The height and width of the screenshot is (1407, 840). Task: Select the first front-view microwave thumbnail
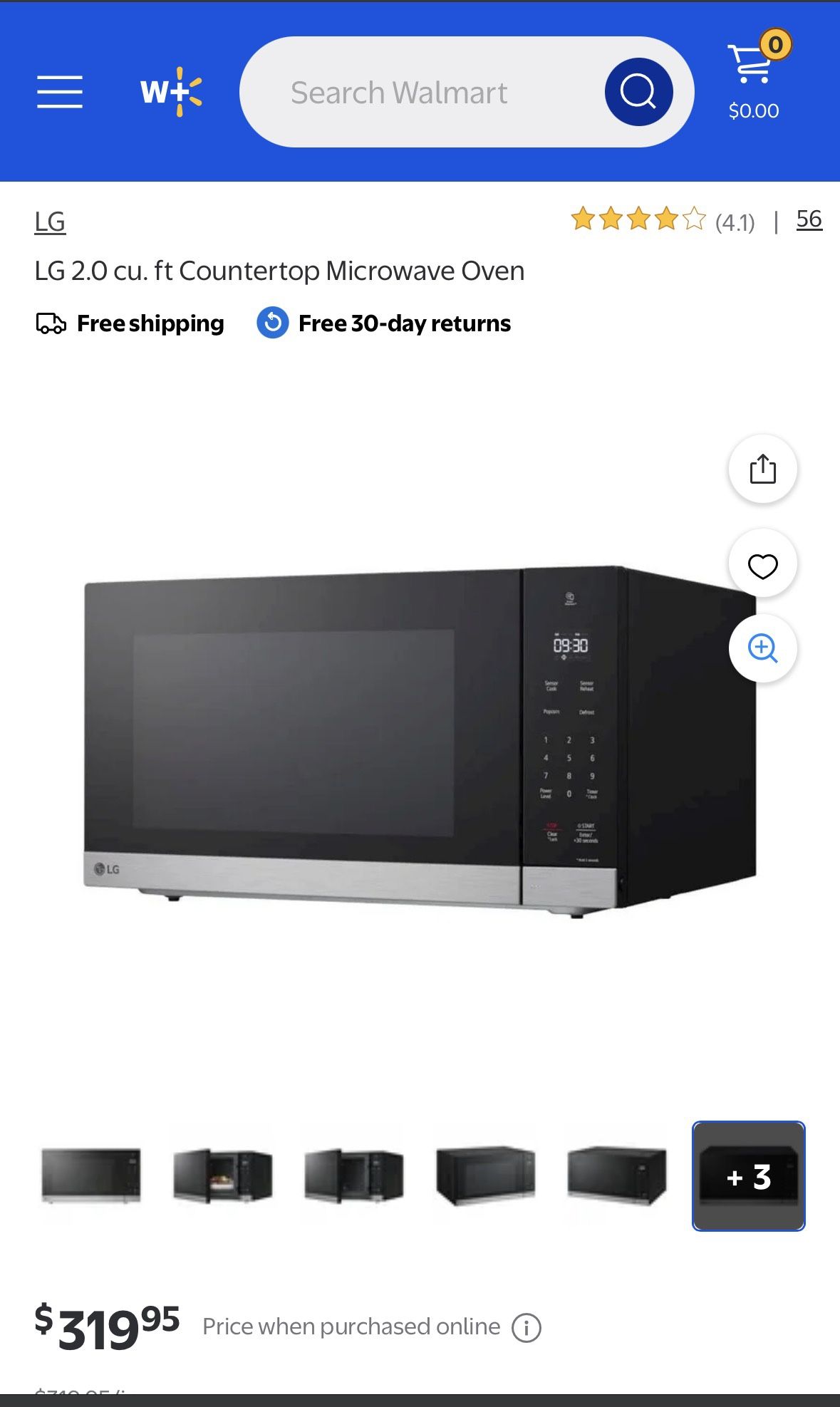click(91, 1175)
